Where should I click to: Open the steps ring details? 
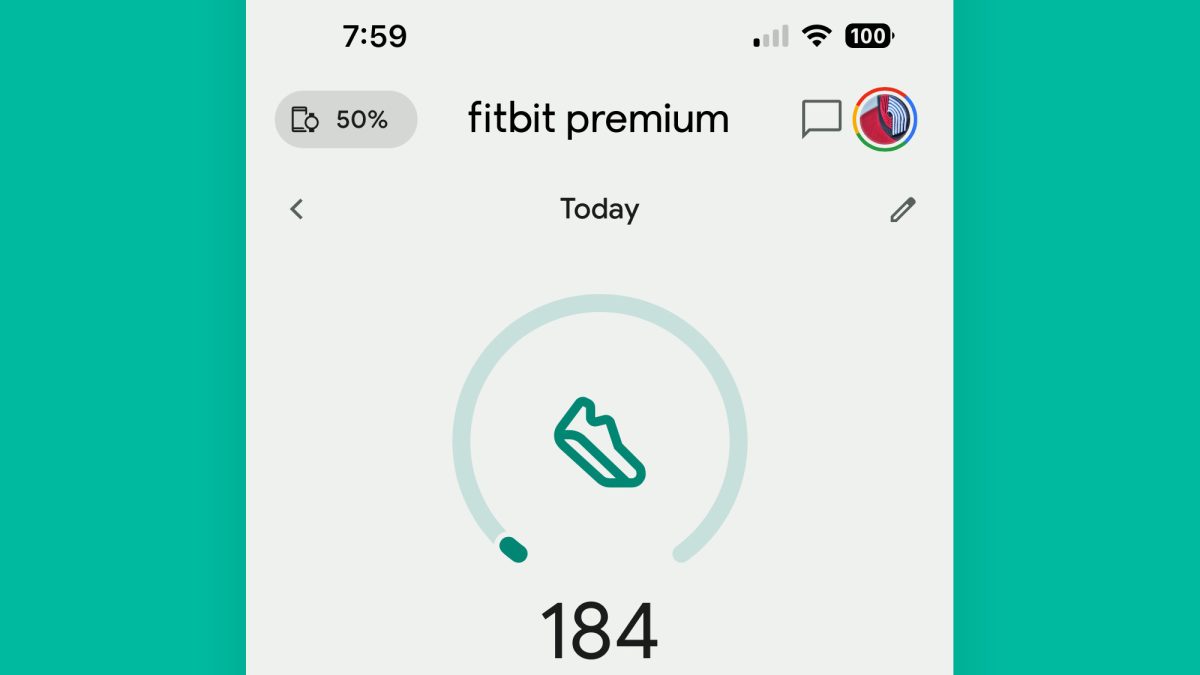(600, 442)
